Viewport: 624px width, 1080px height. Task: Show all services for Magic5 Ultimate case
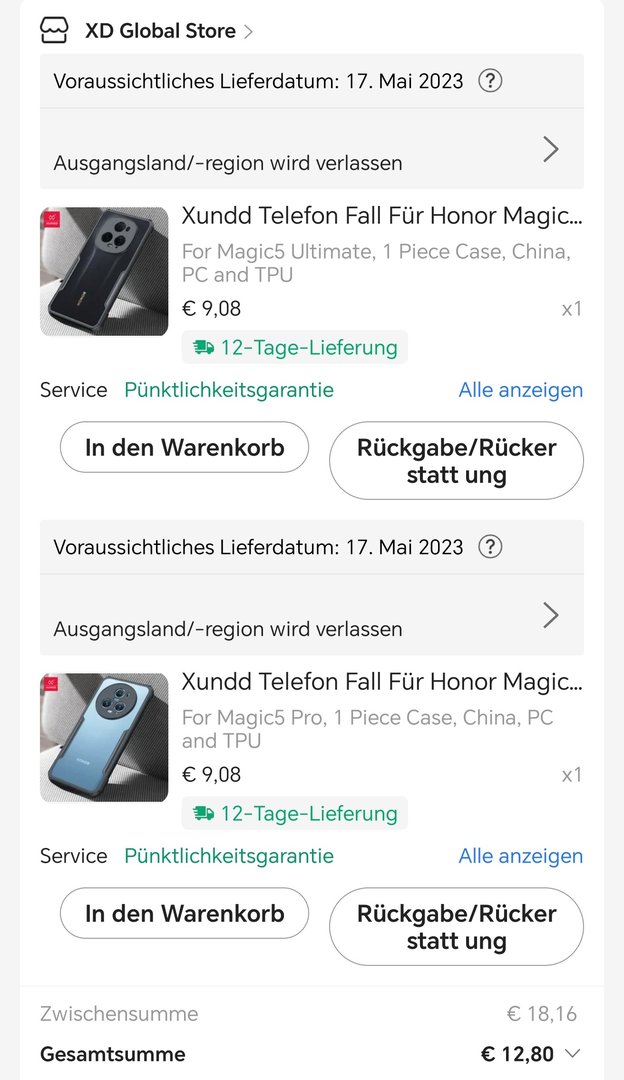(520, 390)
